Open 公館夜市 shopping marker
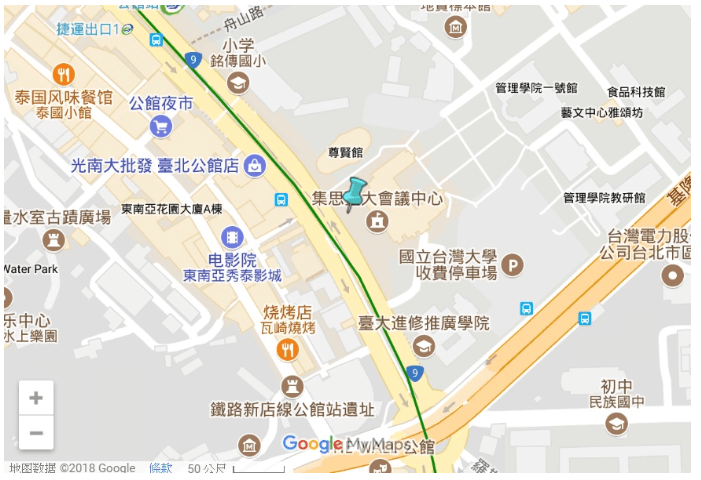This screenshot has height=480, width=701. pos(160,126)
